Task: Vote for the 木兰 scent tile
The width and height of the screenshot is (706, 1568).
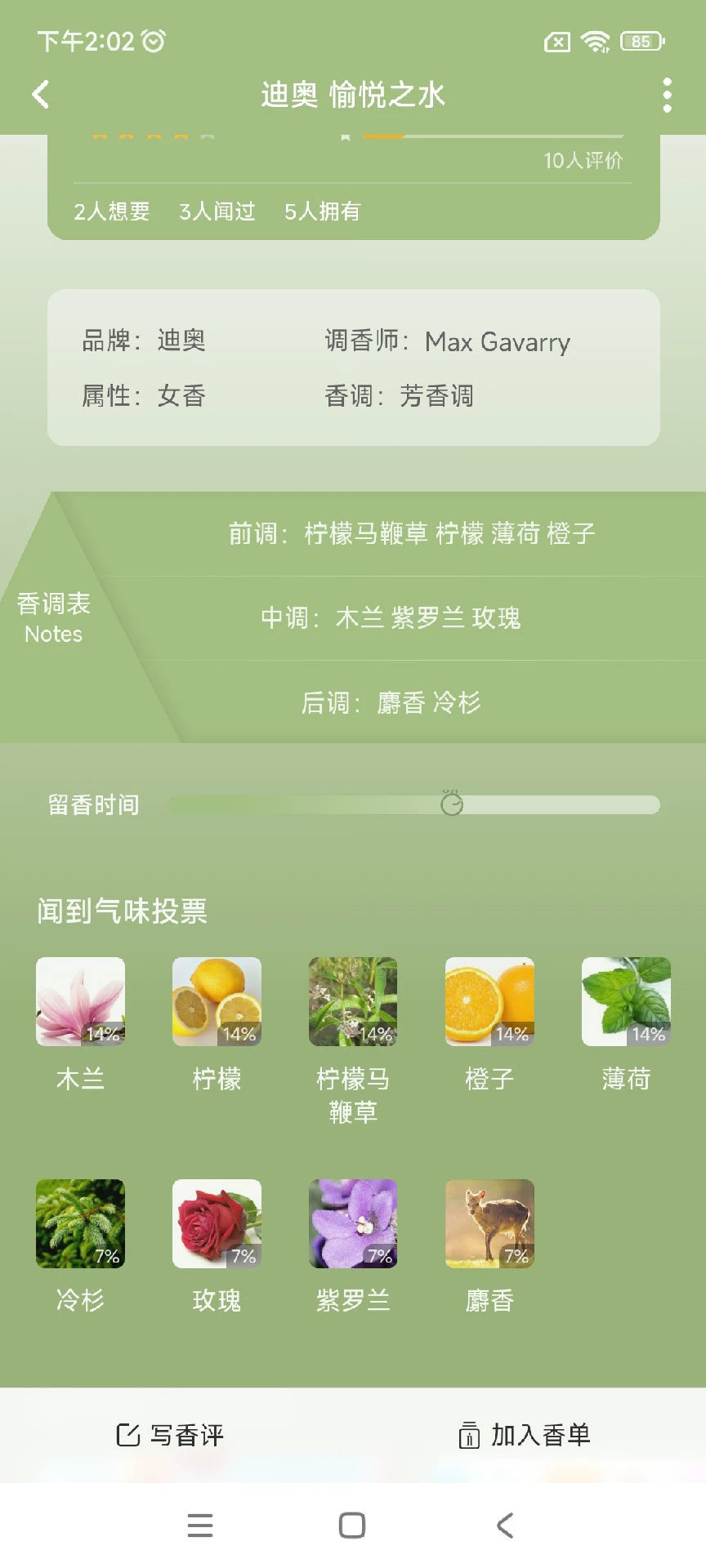Action: 80,1002
